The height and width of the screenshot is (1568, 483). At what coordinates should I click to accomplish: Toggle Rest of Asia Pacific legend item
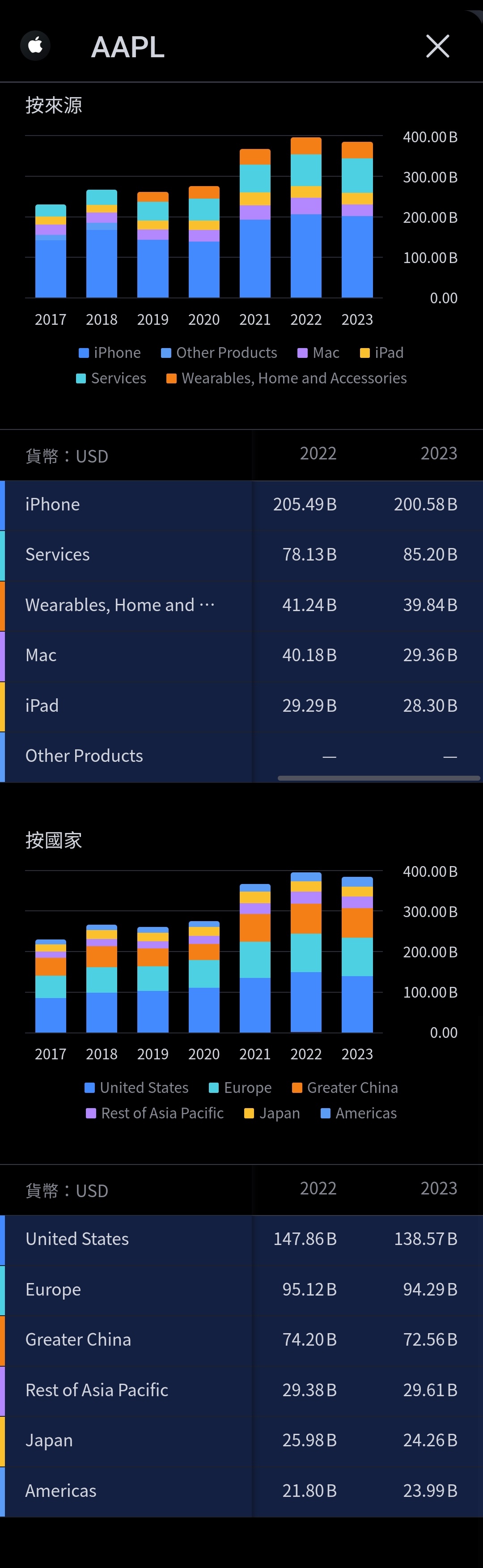tap(155, 1113)
